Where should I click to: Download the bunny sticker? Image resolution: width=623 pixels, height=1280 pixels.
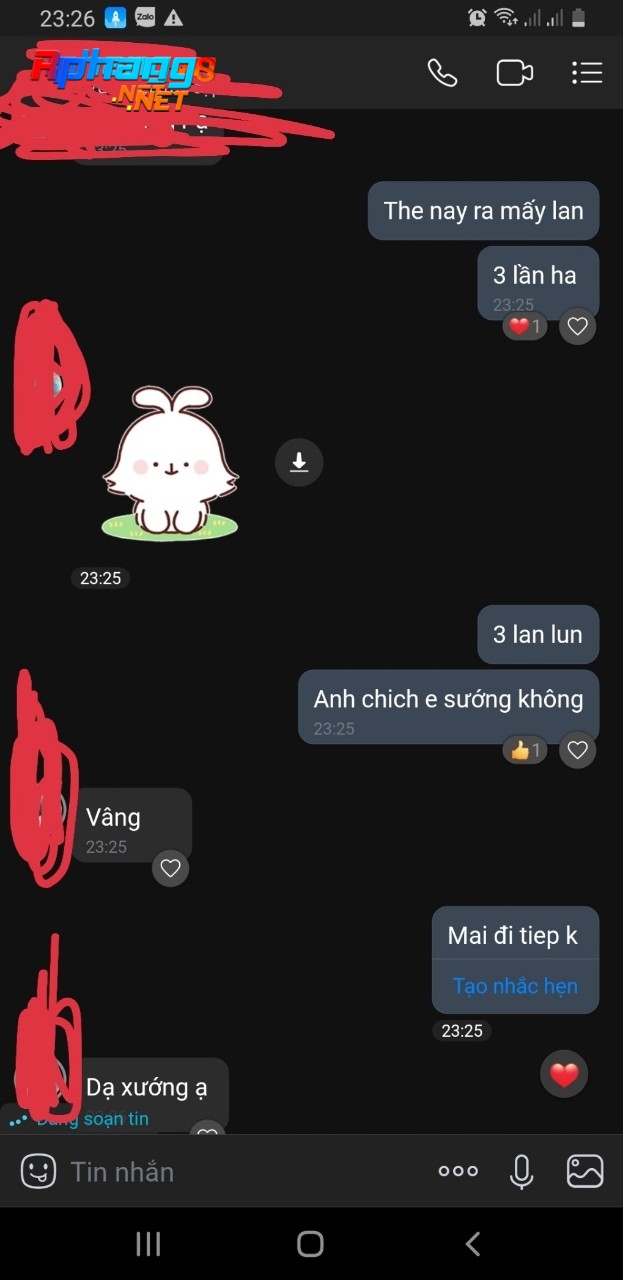(x=299, y=462)
